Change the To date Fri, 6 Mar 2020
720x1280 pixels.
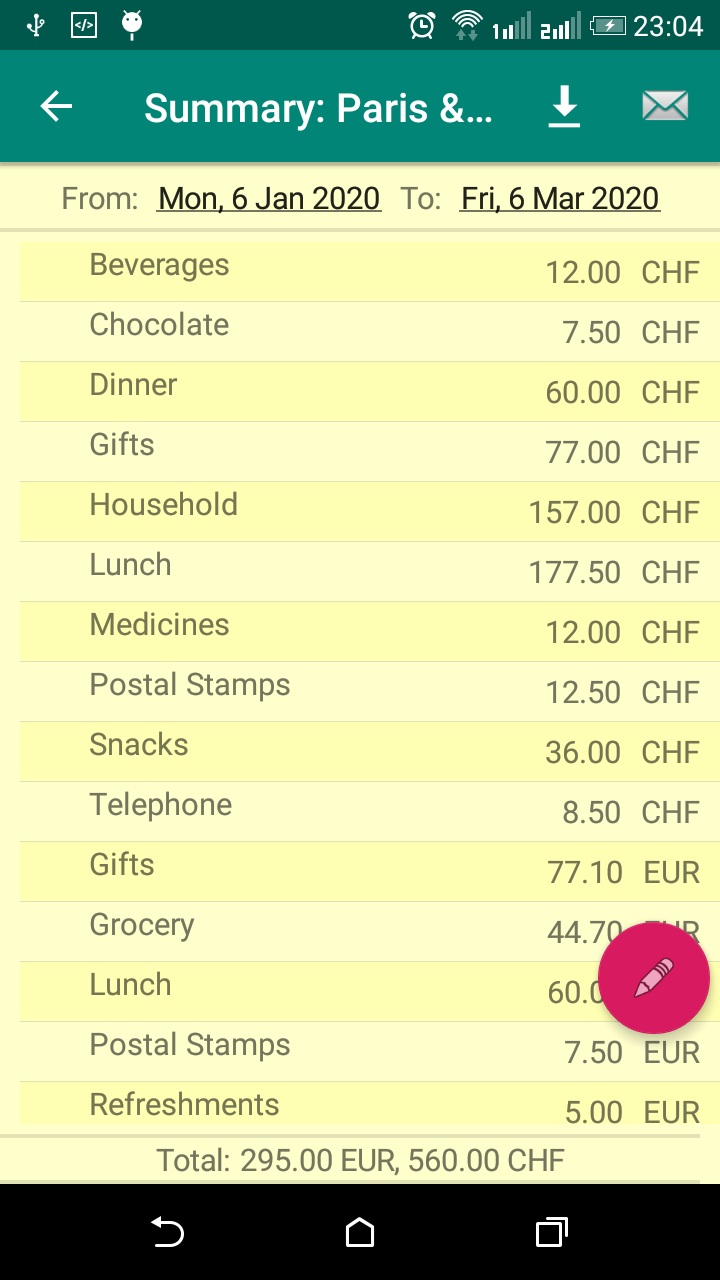tap(559, 198)
